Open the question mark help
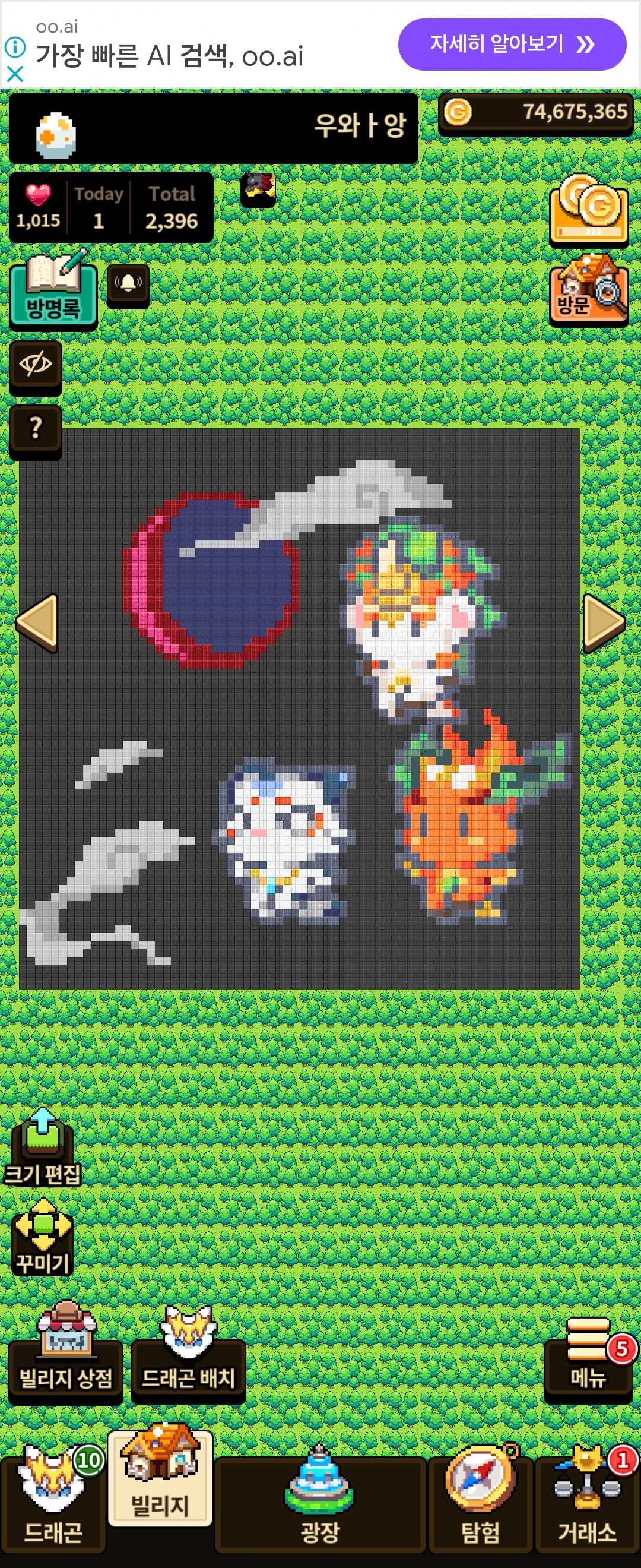 click(x=35, y=428)
